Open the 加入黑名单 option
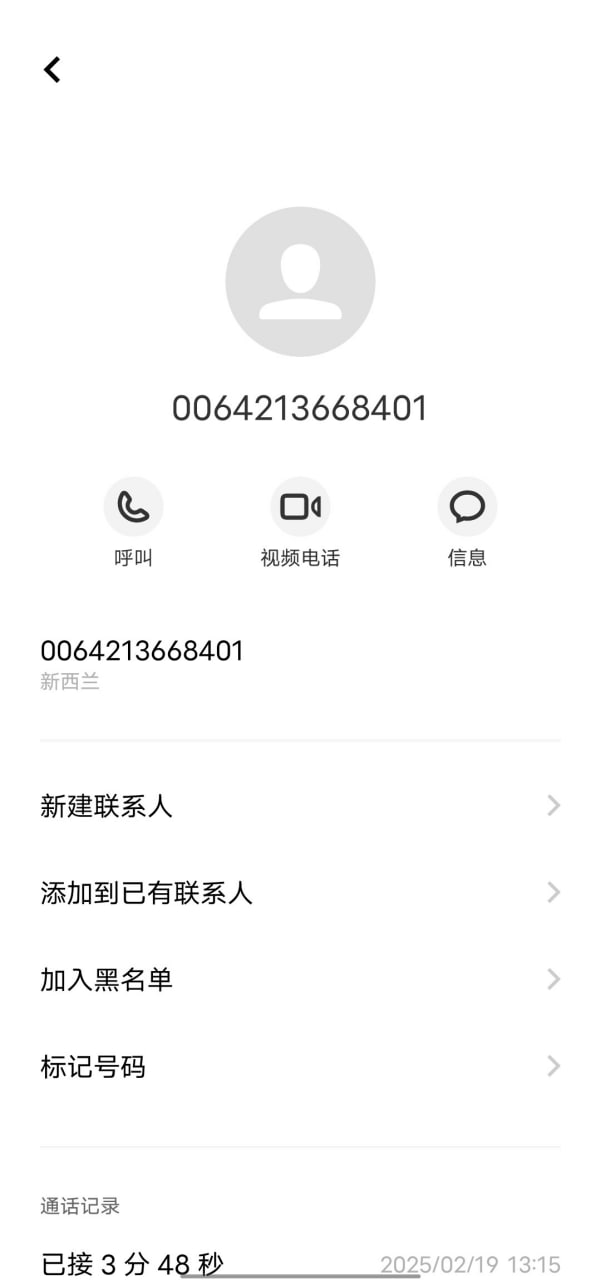Image resolution: width=601 pixels, height=1280 pixels. 300,979
